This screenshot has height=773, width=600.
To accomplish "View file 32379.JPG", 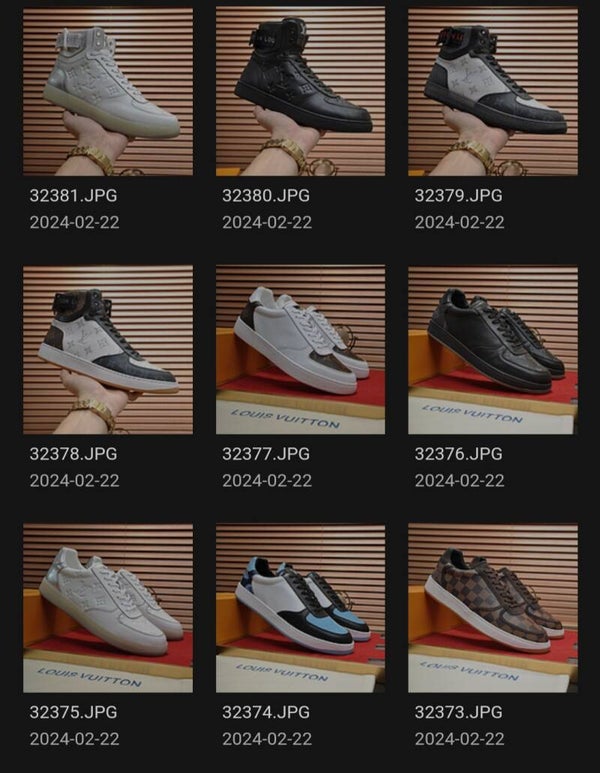I will pyautogui.click(x=493, y=91).
